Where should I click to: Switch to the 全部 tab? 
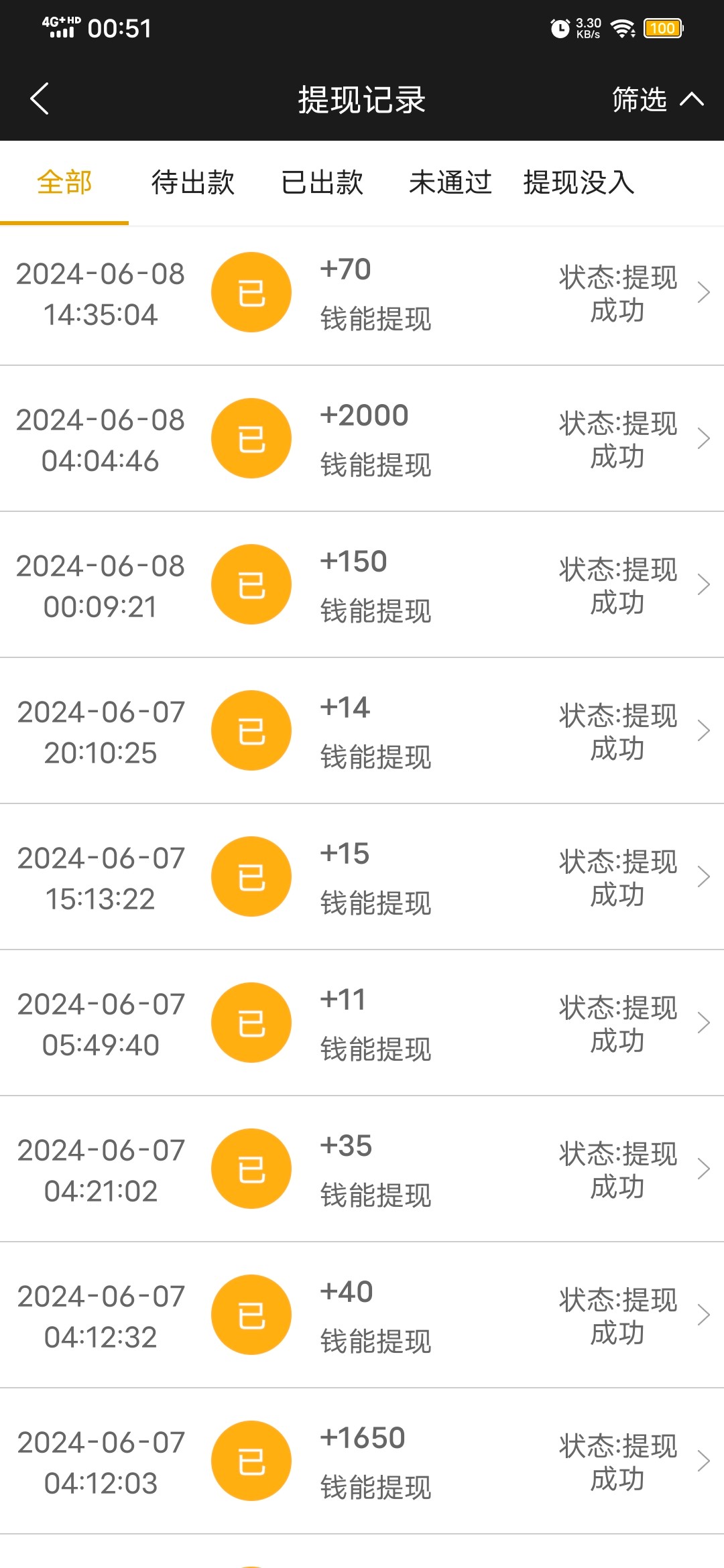tap(64, 182)
